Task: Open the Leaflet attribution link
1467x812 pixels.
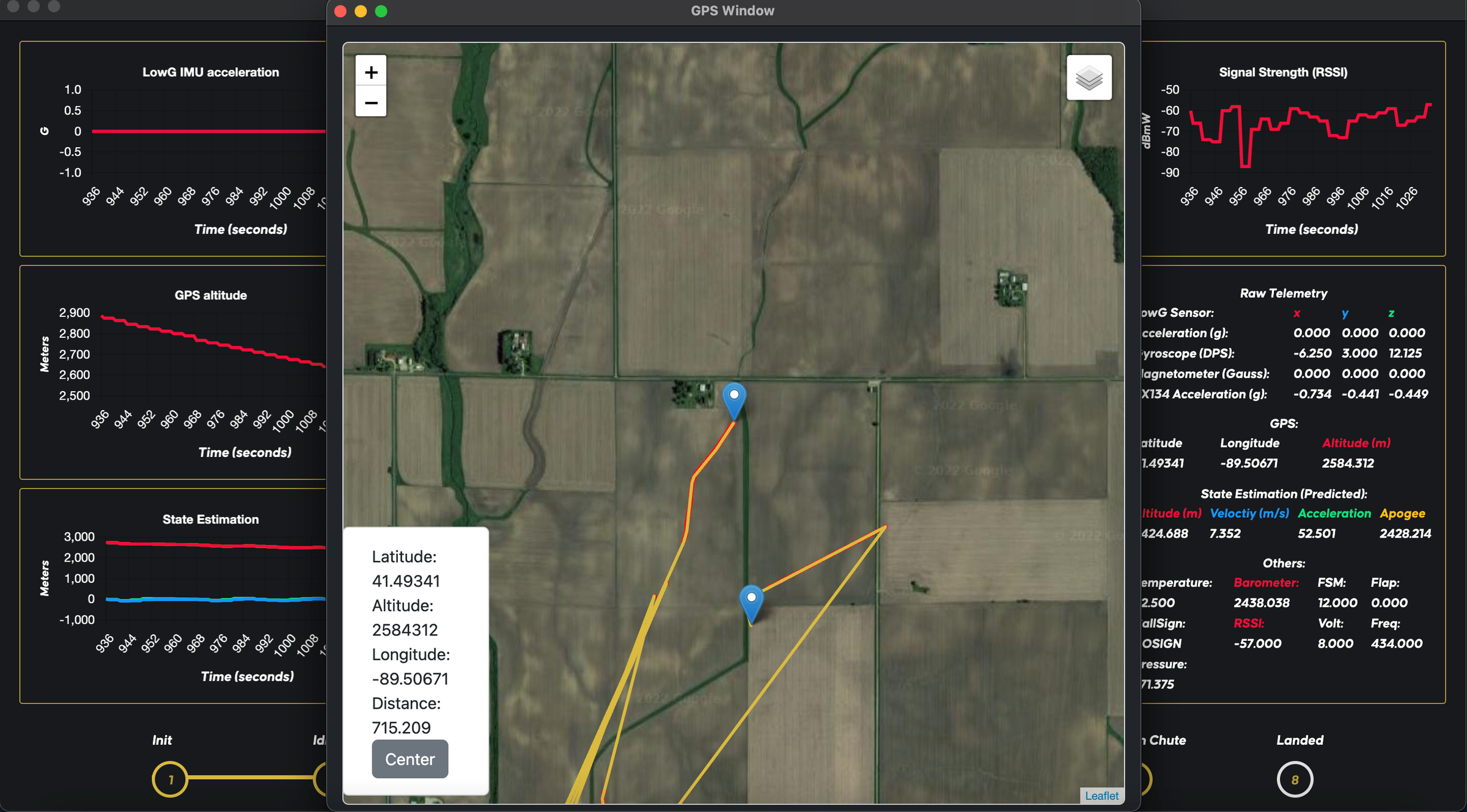Action: pos(1101,796)
